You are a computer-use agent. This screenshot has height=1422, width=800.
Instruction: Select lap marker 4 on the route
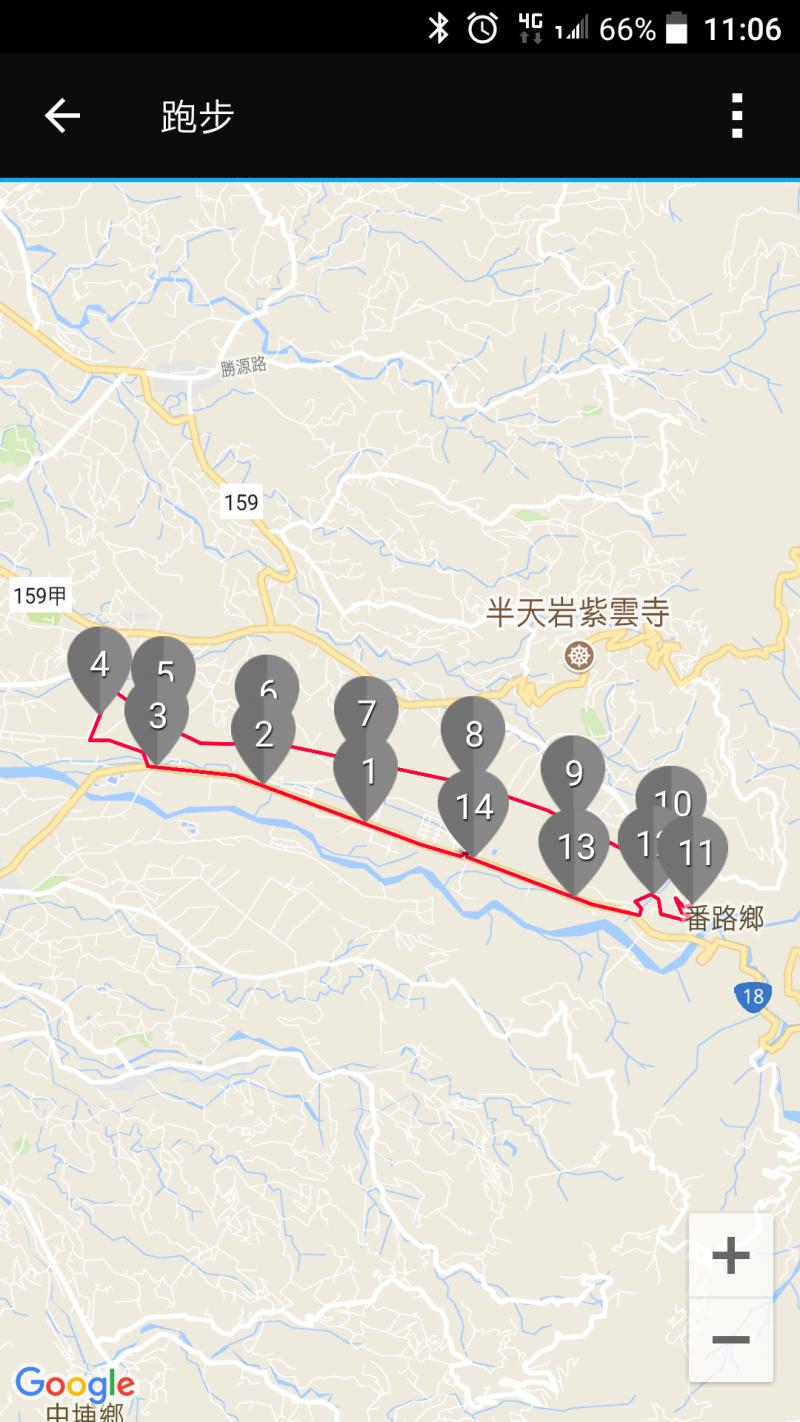pyautogui.click(x=98, y=662)
